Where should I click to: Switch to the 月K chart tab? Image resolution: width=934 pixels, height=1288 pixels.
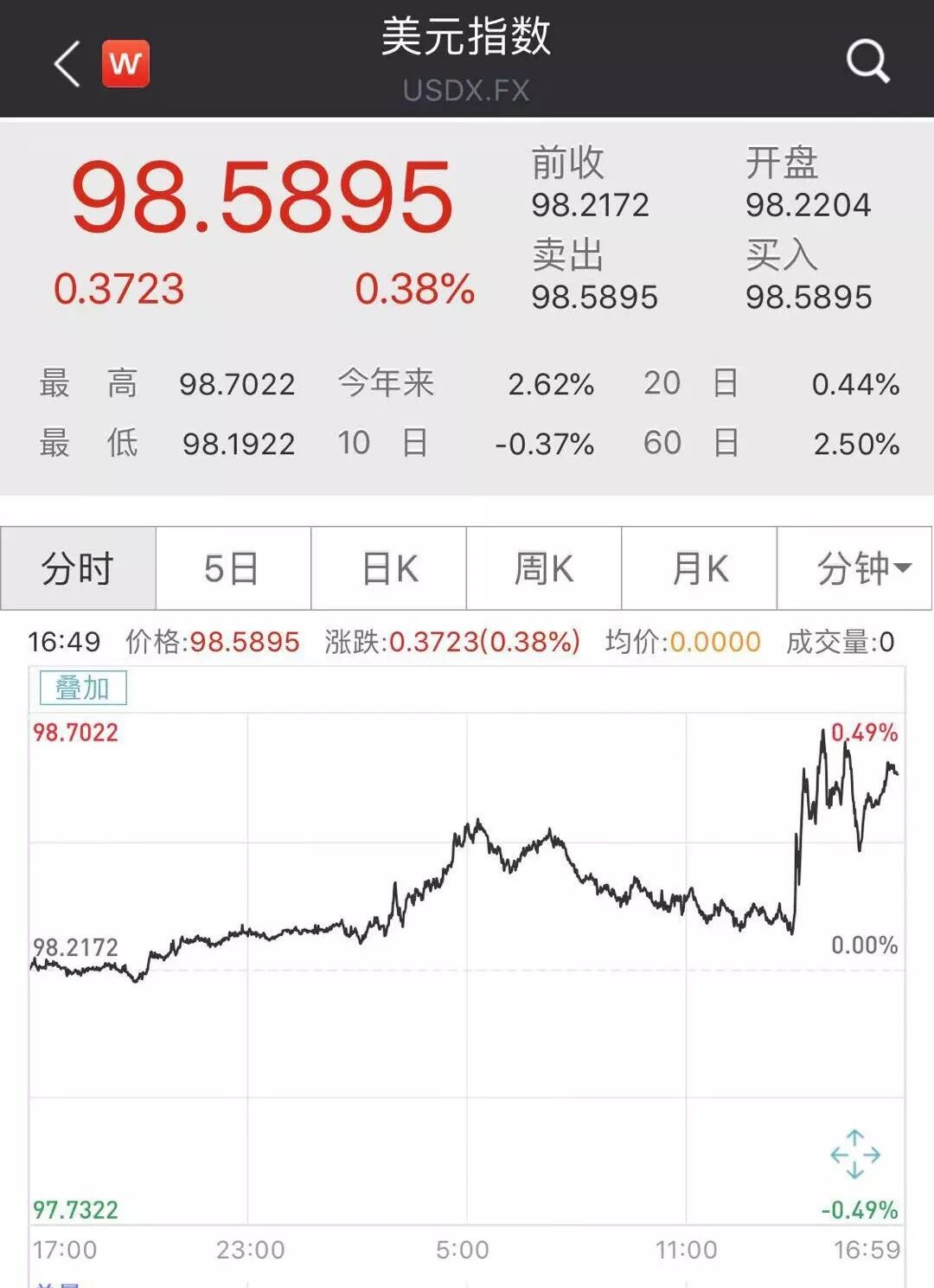coord(699,568)
